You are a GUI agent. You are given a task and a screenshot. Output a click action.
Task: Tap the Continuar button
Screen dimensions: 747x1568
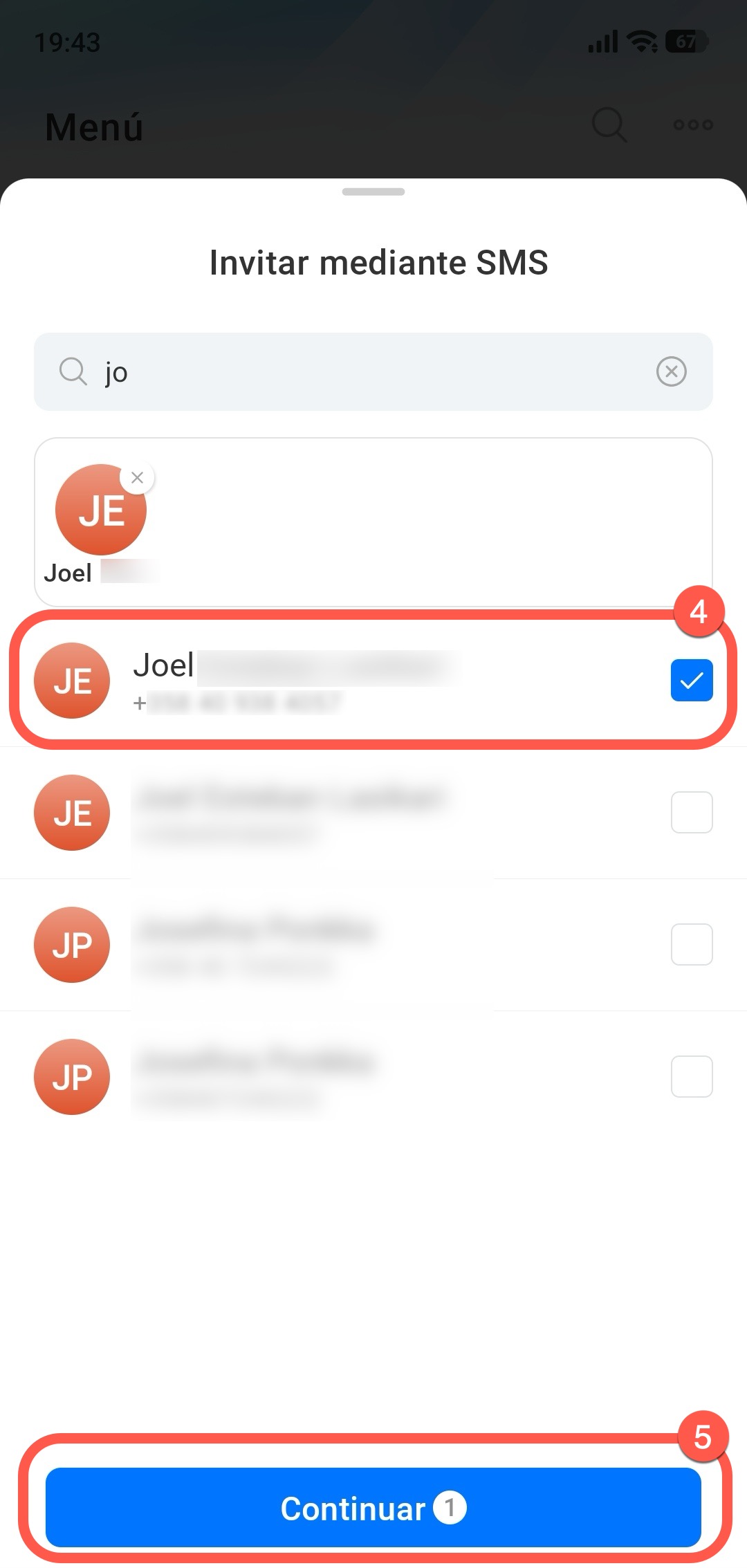click(x=373, y=1508)
